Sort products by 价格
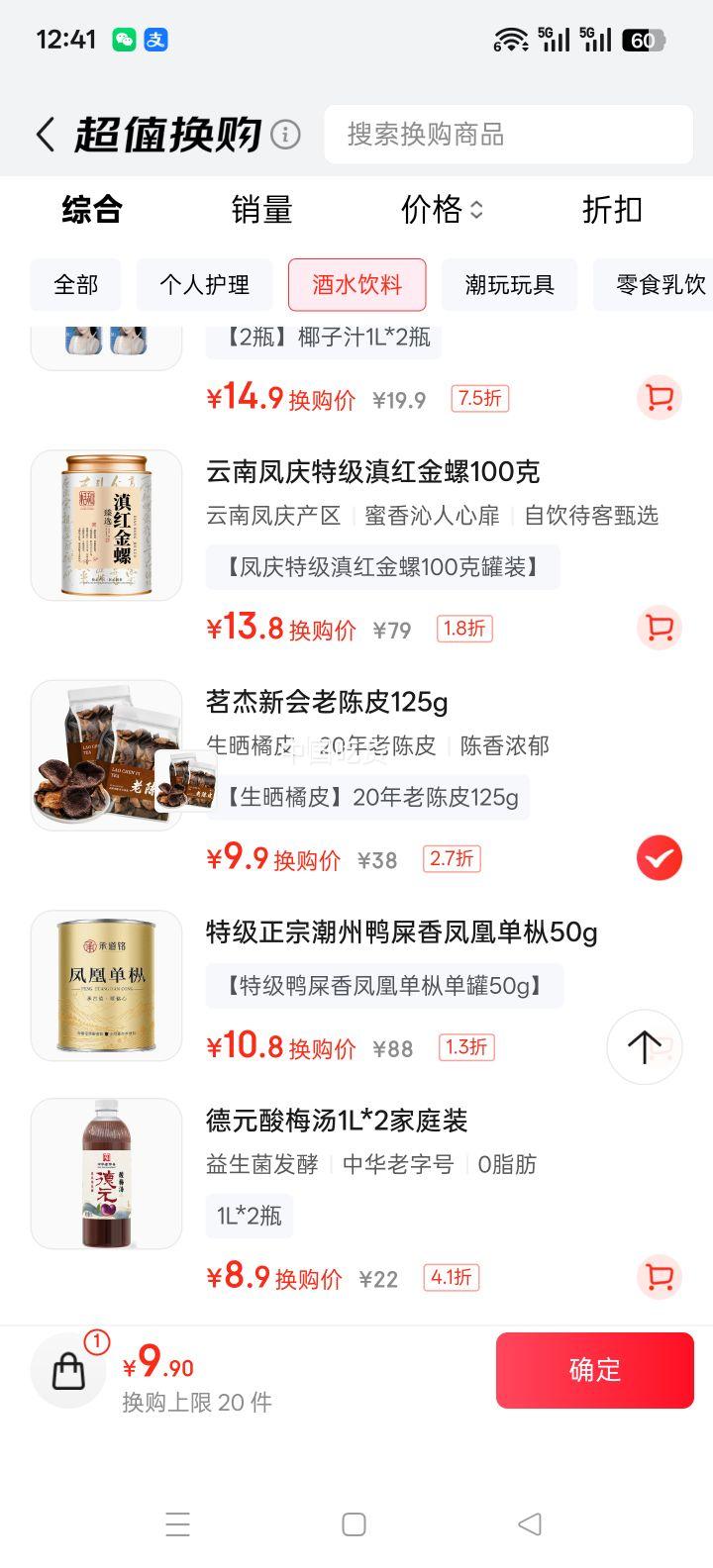The height and width of the screenshot is (1568, 713). [442, 210]
